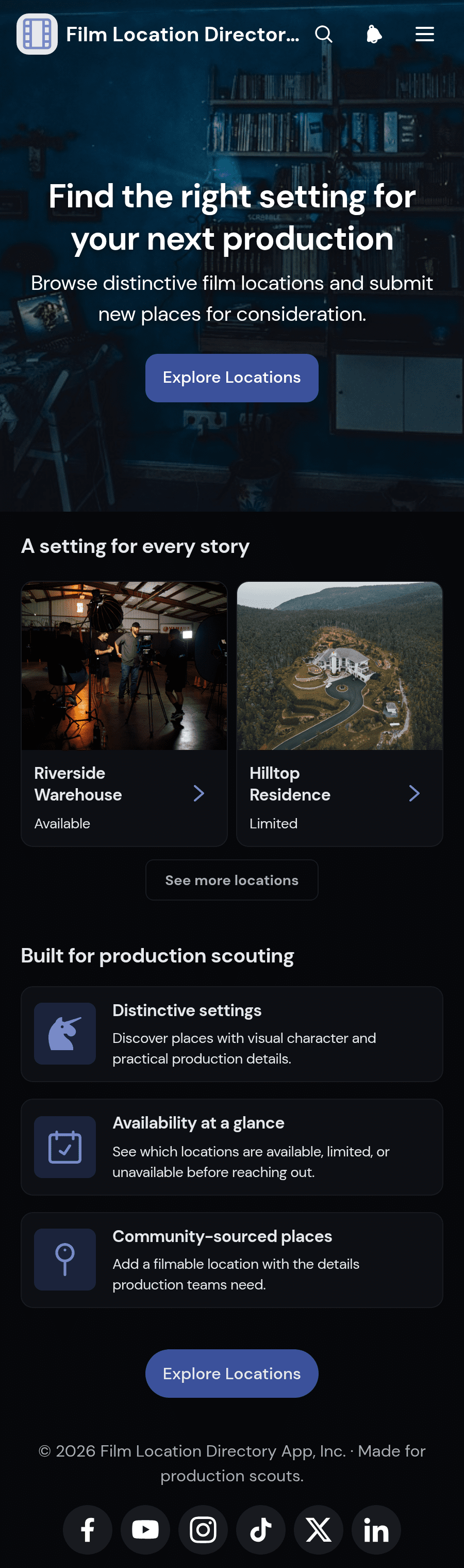This screenshot has width=464, height=1568.
Task: Open the hamburger menu
Action: [x=424, y=34]
